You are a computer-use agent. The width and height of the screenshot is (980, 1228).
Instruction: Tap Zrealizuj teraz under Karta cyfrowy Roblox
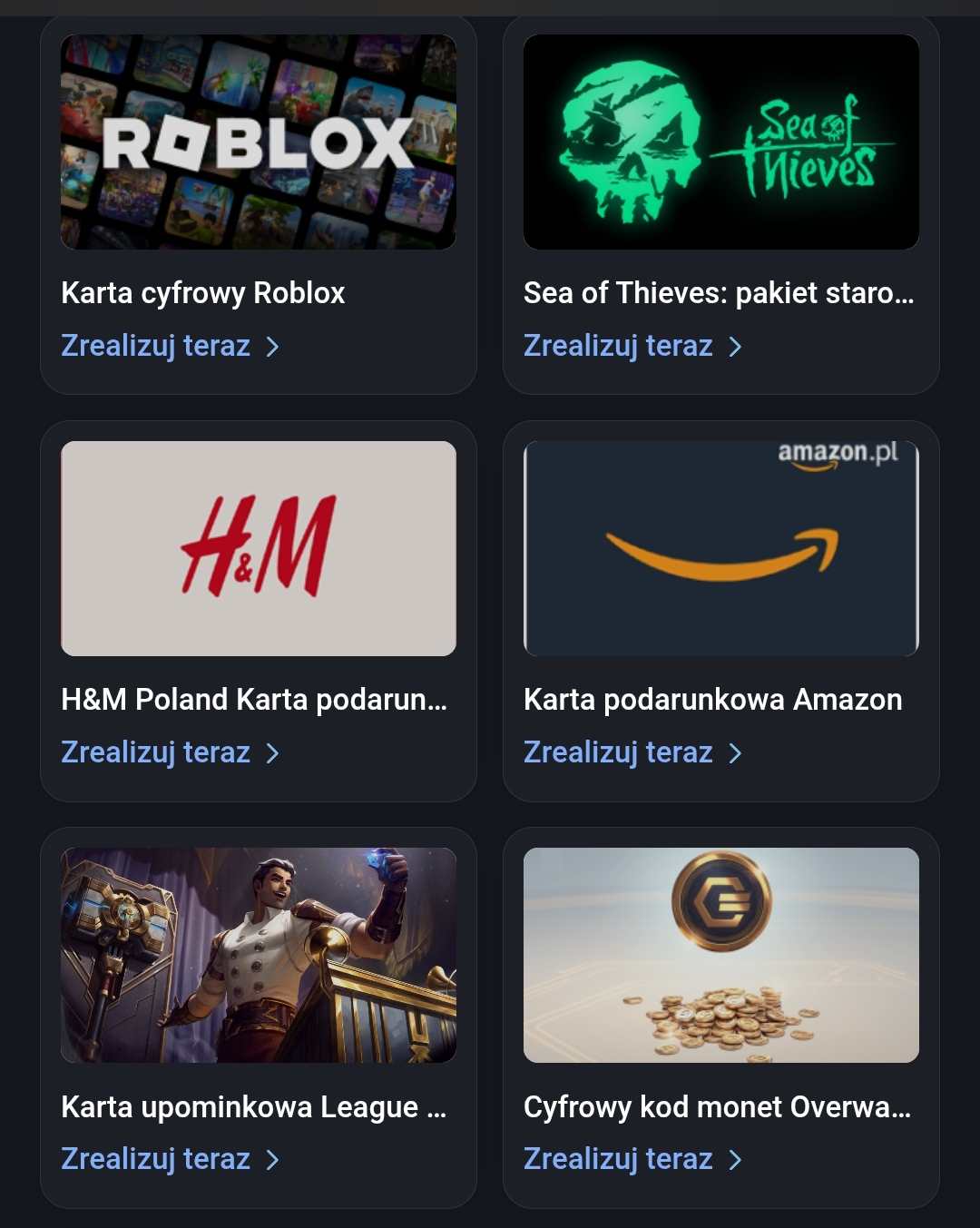click(170, 346)
